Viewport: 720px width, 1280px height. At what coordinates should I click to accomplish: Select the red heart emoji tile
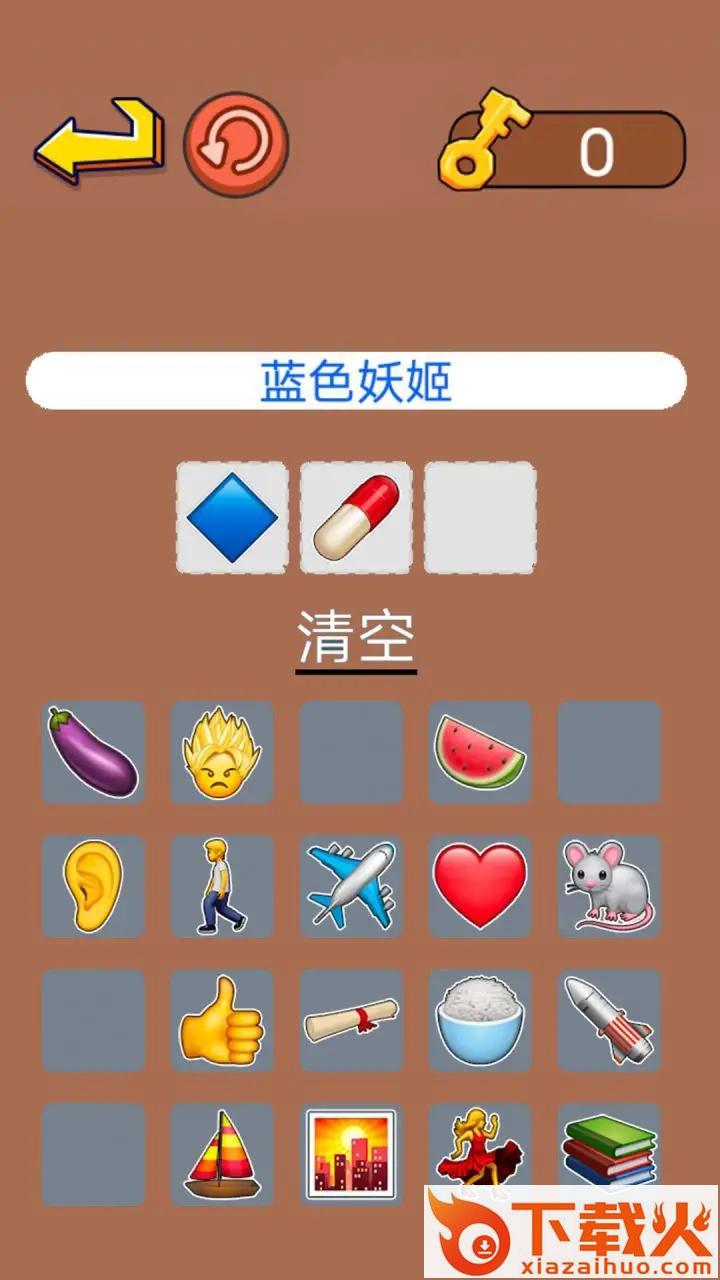point(480,886)
